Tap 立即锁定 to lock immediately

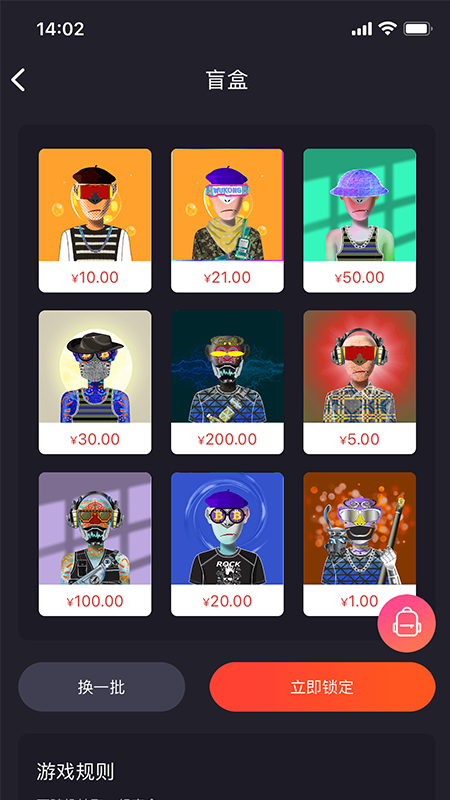322,687
